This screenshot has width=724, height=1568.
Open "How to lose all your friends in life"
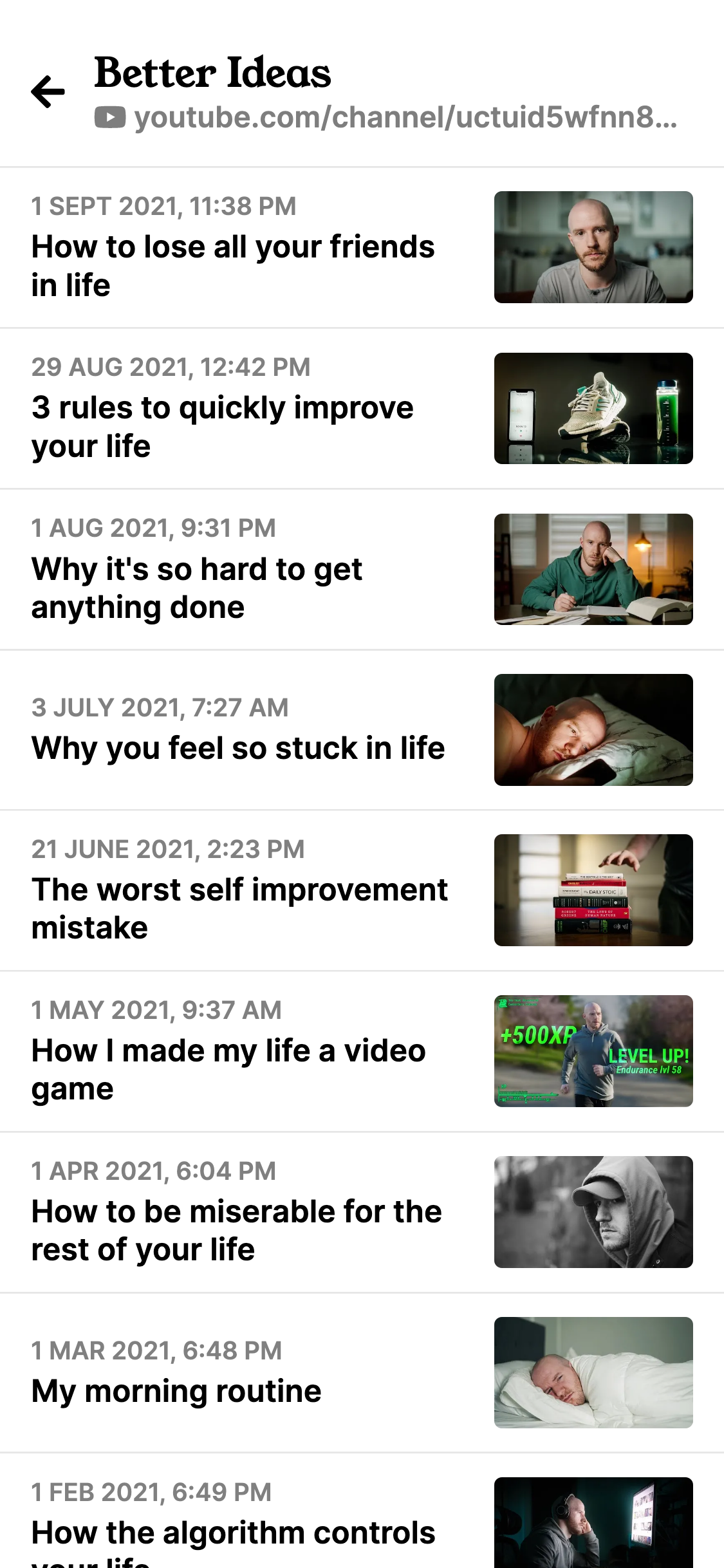click(233, 266)
